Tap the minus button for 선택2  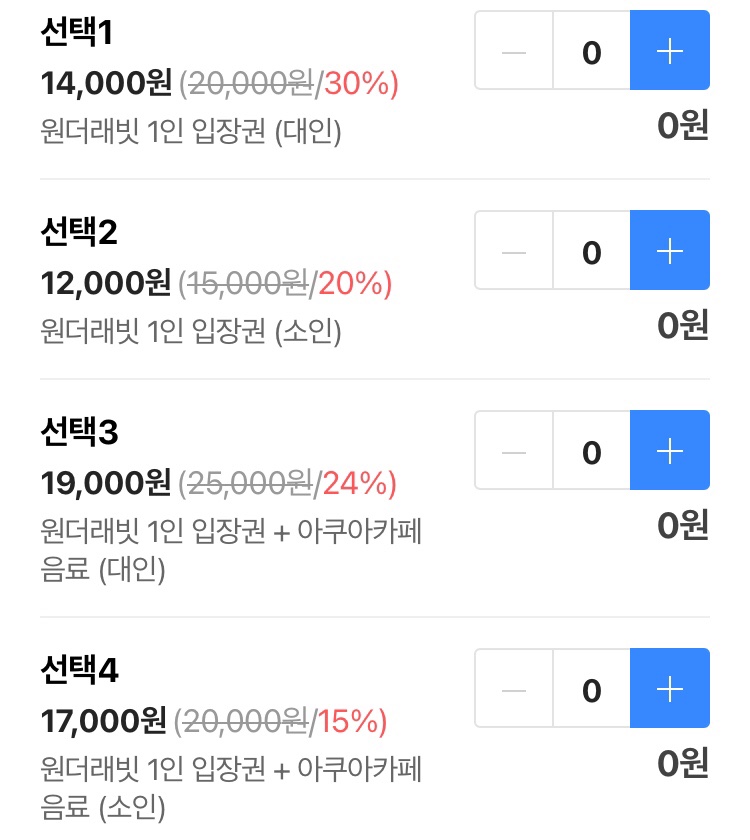[x=514, y=251]
